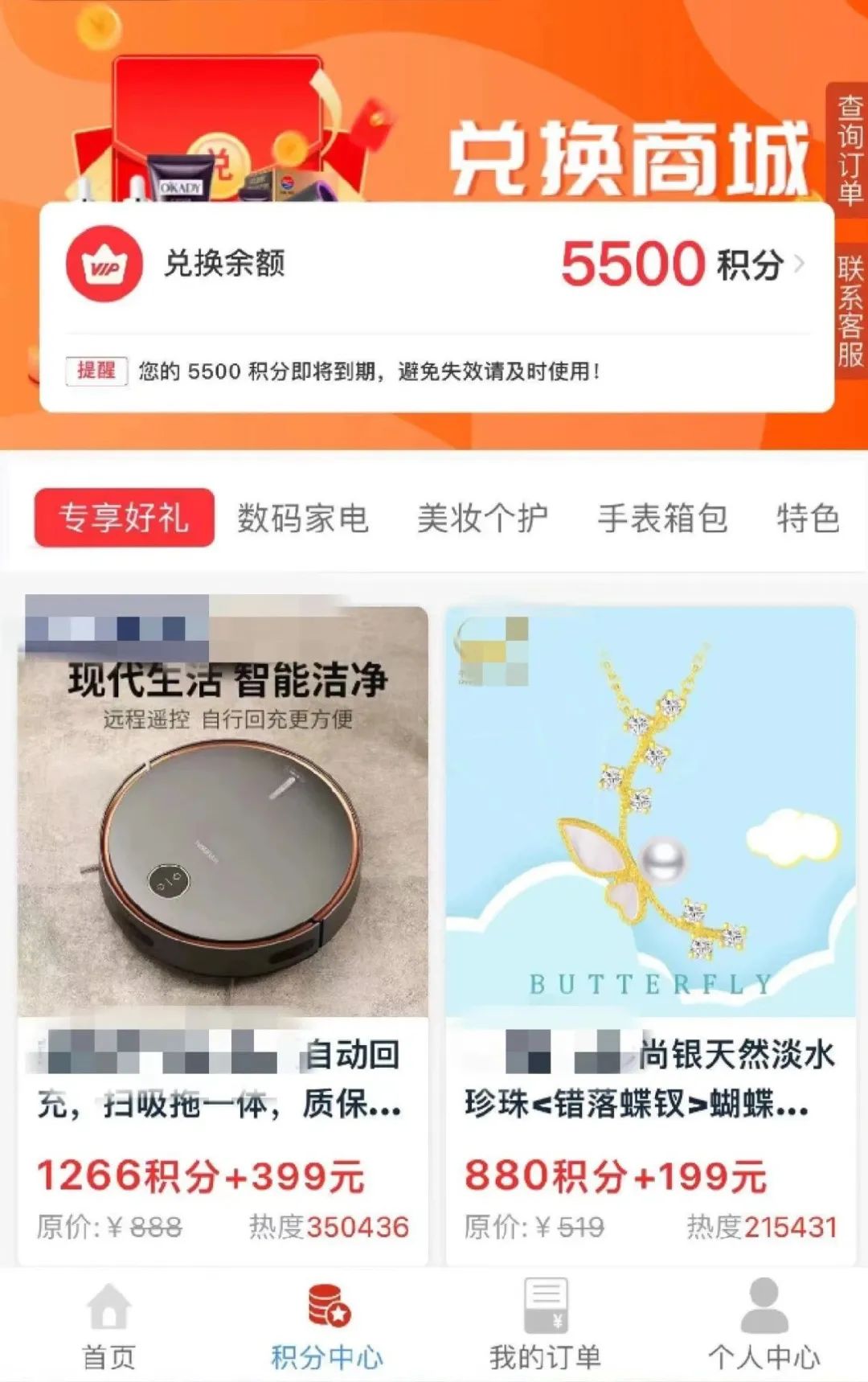Select the 美妆个护 tab
The image size is (868, 1382).
pos(483,519)
